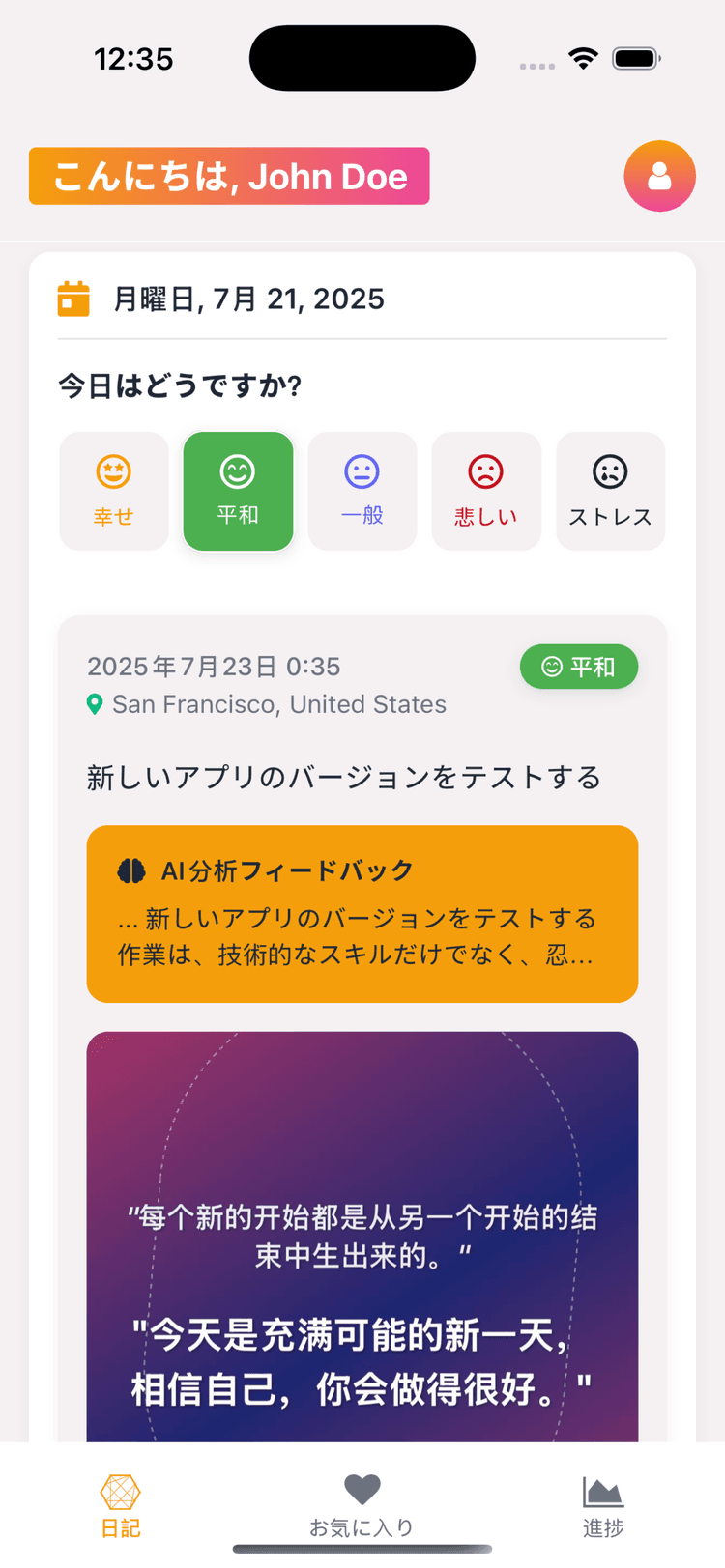Switch to the 日記 tab
Screen dimensions: 725x1568
click(x=121, y=1505)
